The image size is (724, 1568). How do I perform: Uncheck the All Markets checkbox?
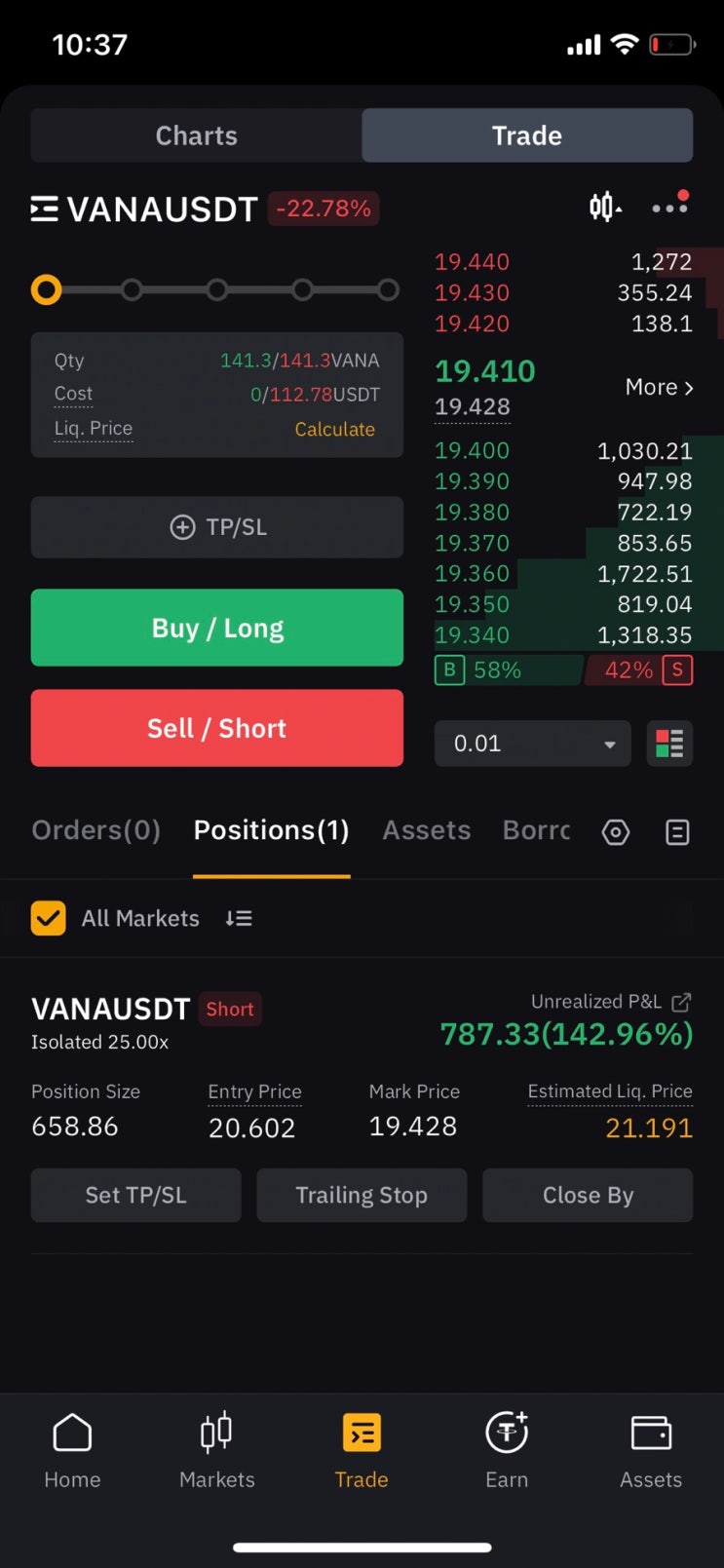(49, 918)
